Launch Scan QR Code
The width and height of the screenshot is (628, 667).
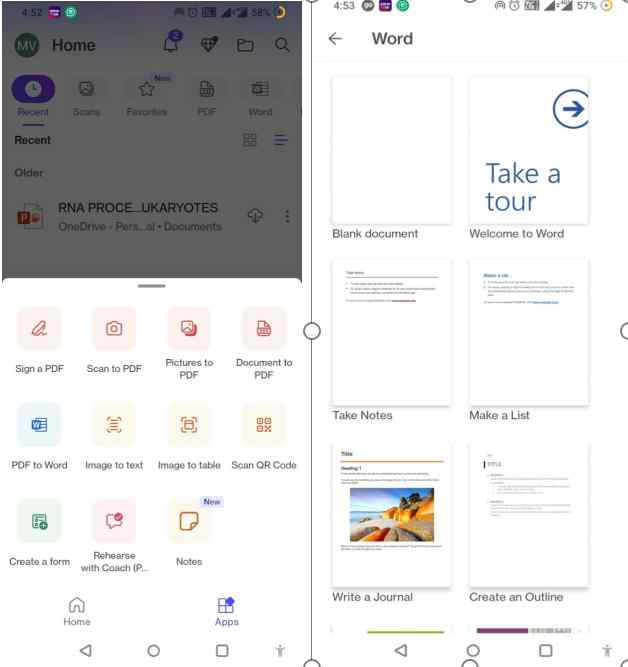264,424
